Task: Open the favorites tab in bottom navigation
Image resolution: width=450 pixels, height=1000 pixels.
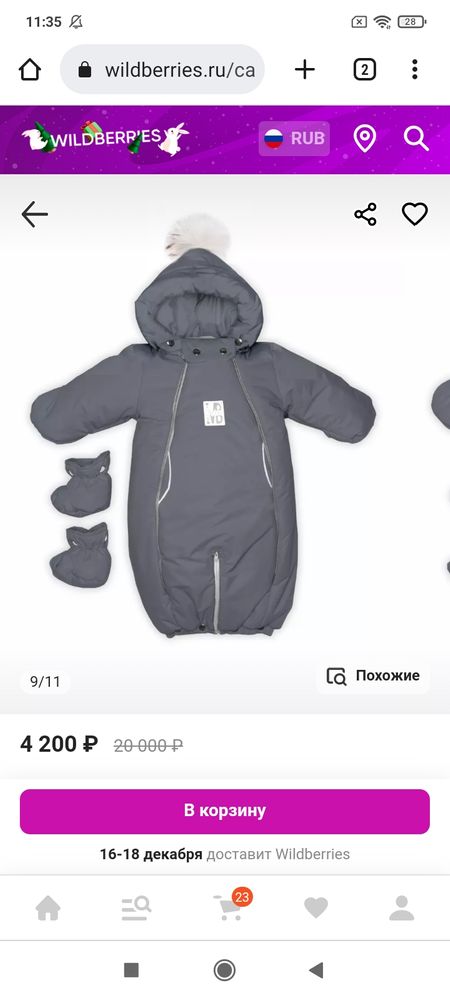Action: click(316, 908)
